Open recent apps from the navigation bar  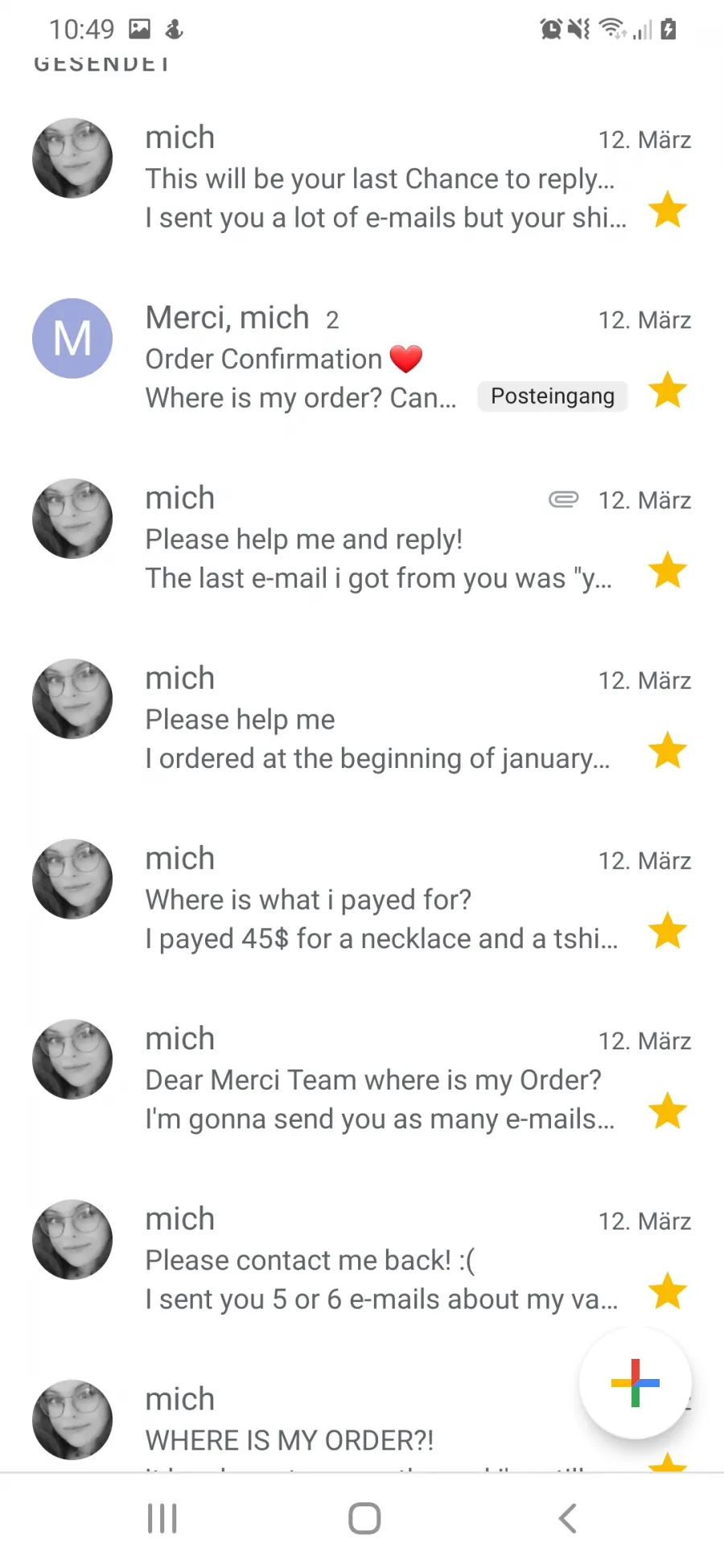pos(162,1518)
